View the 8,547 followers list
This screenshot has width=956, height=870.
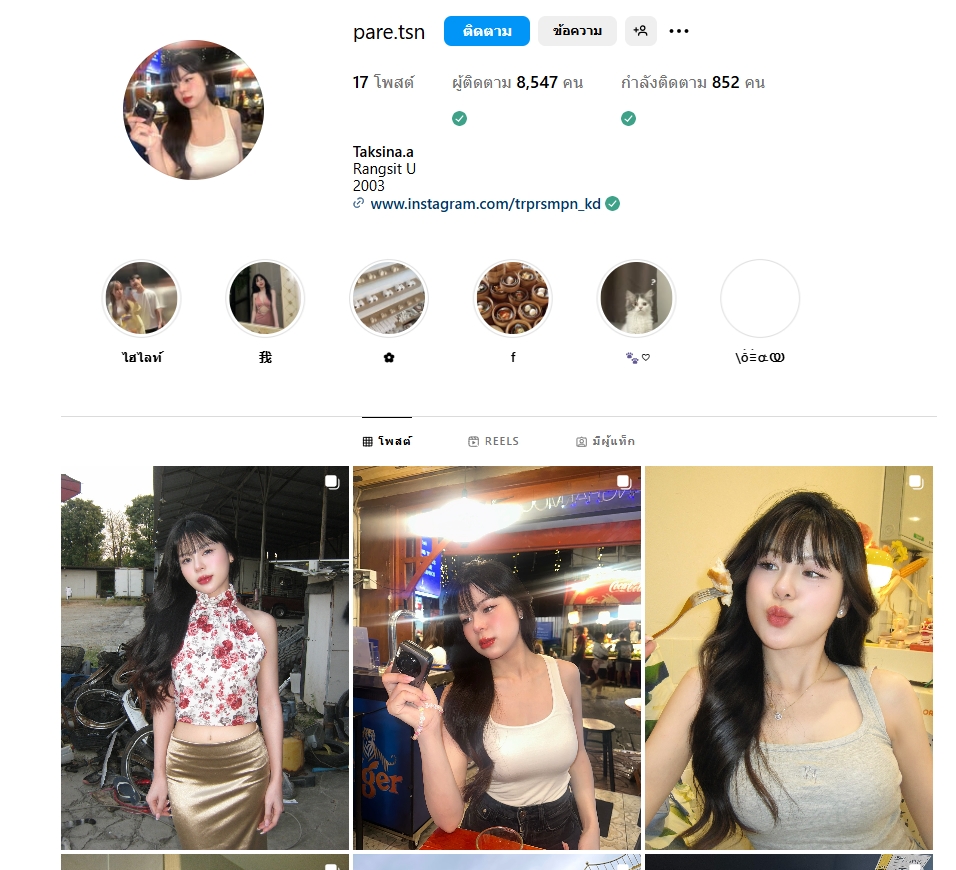coord(517,82)
